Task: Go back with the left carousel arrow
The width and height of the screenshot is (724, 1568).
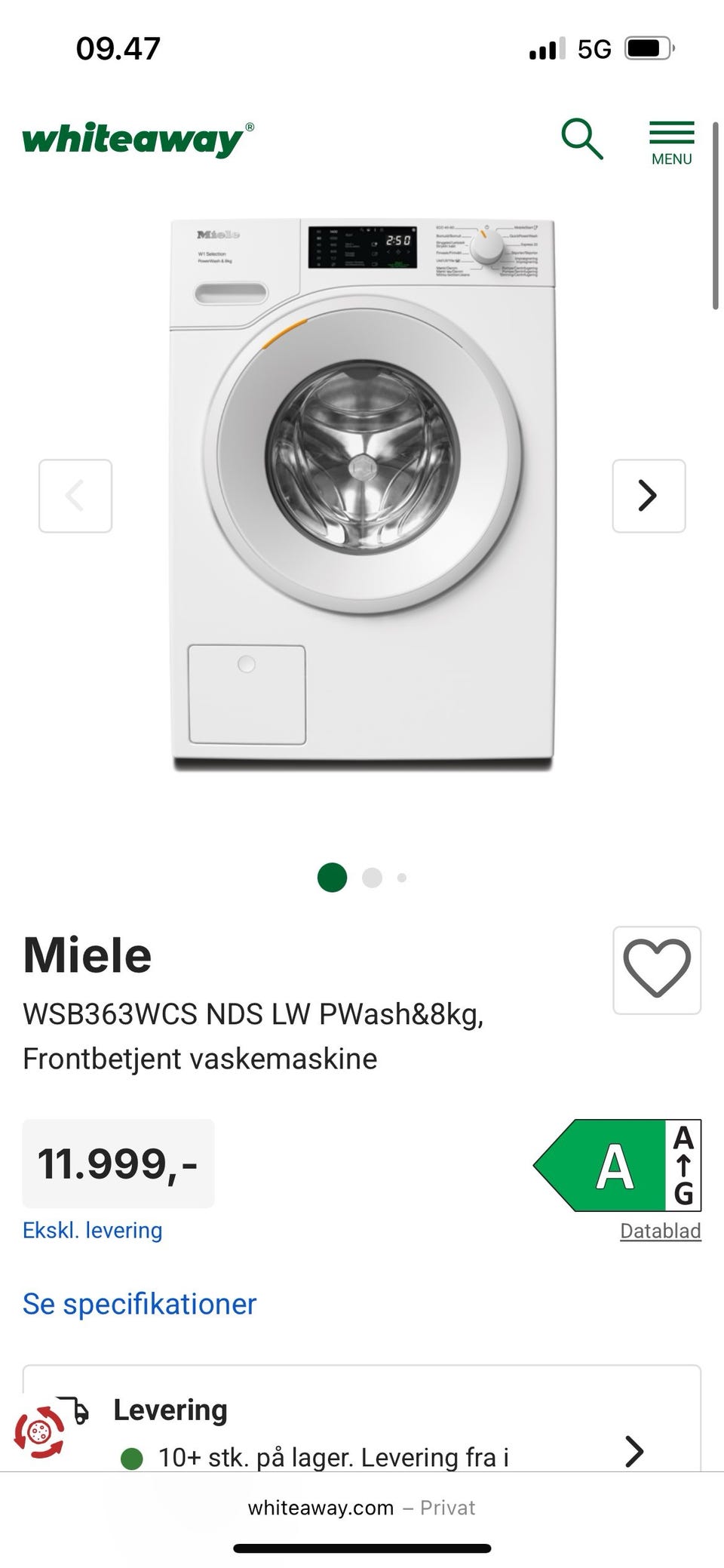Action: coord(75,495)
